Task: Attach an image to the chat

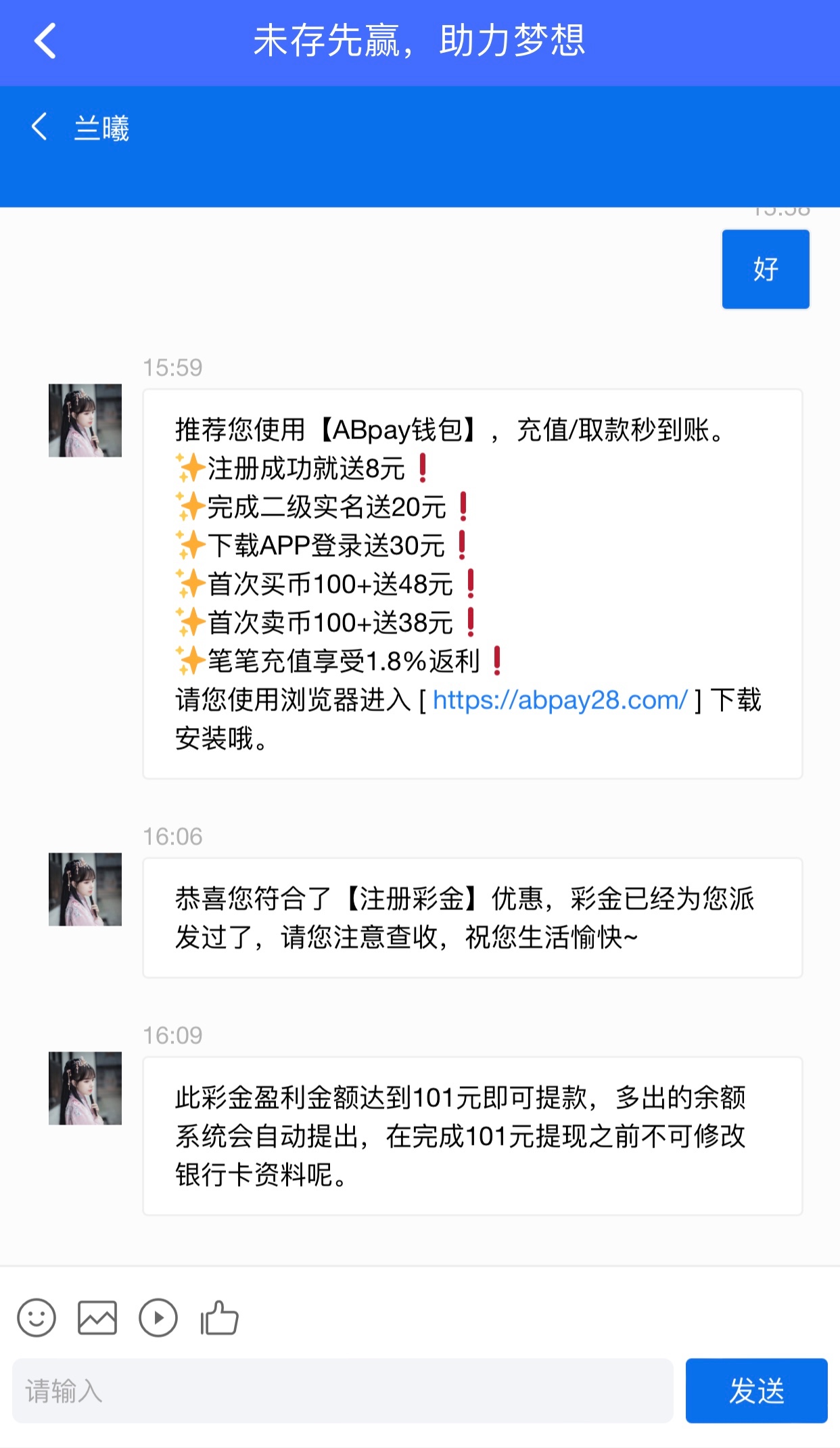Action: [x=97, y=1318]
